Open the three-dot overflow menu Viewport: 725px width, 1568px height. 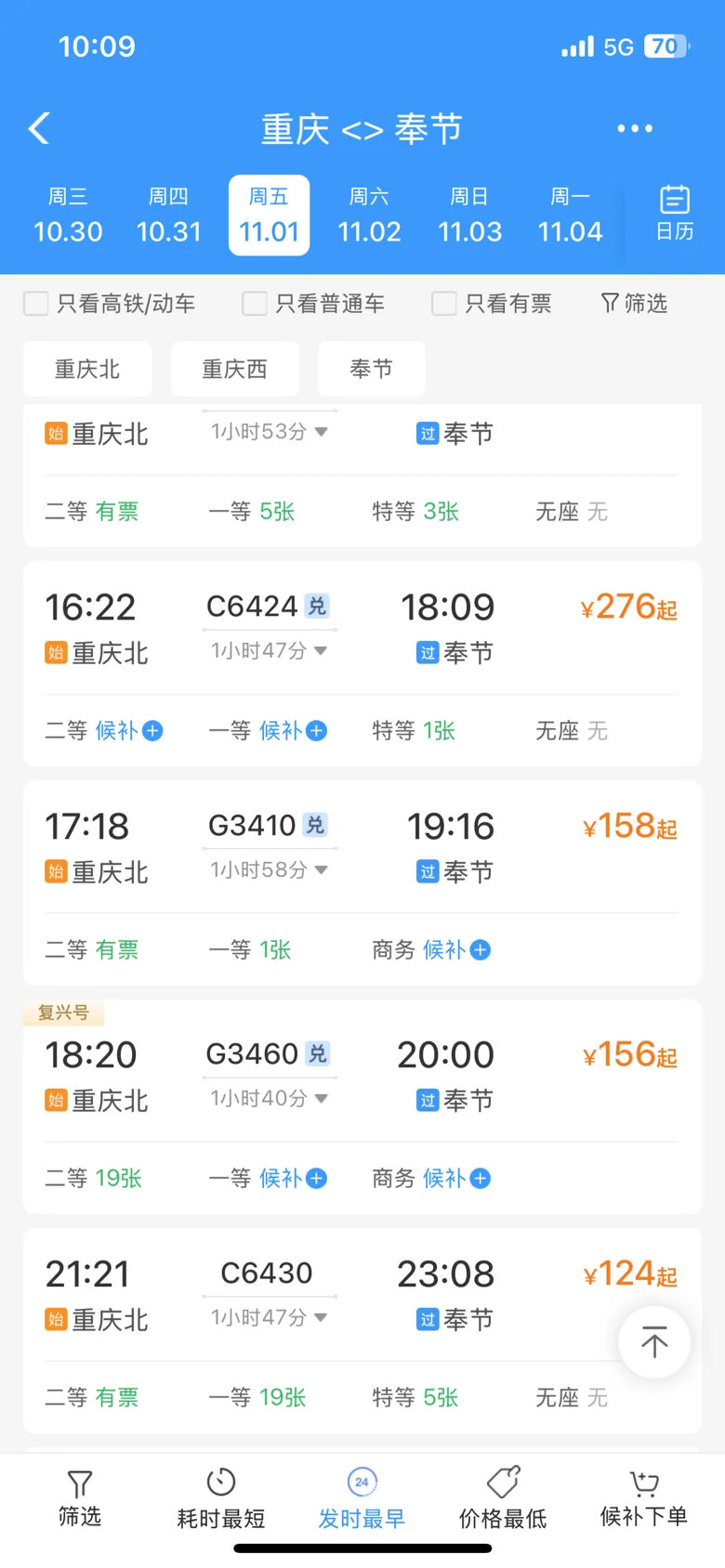635,128
